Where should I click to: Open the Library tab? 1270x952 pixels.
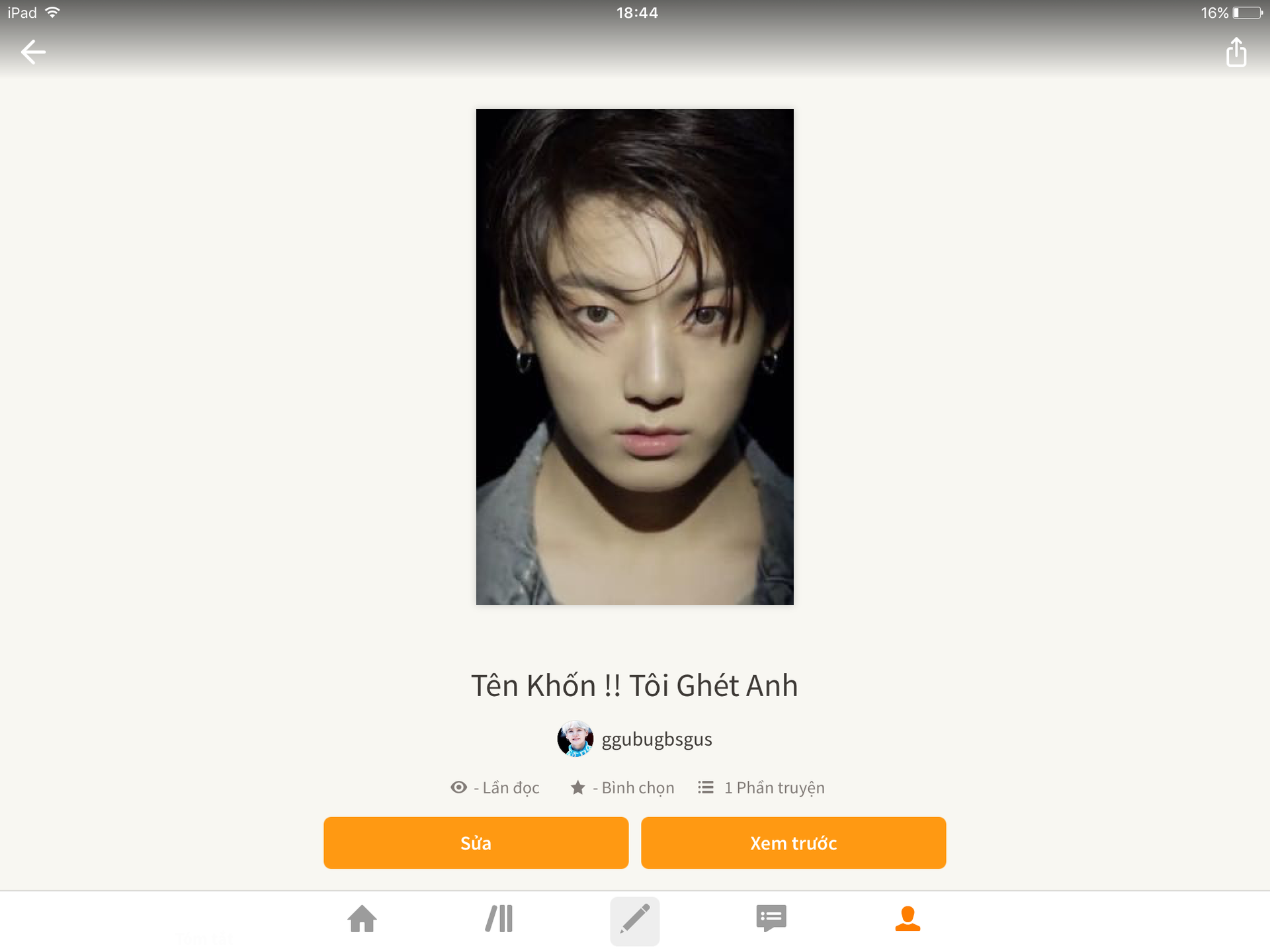coord(499,919)
